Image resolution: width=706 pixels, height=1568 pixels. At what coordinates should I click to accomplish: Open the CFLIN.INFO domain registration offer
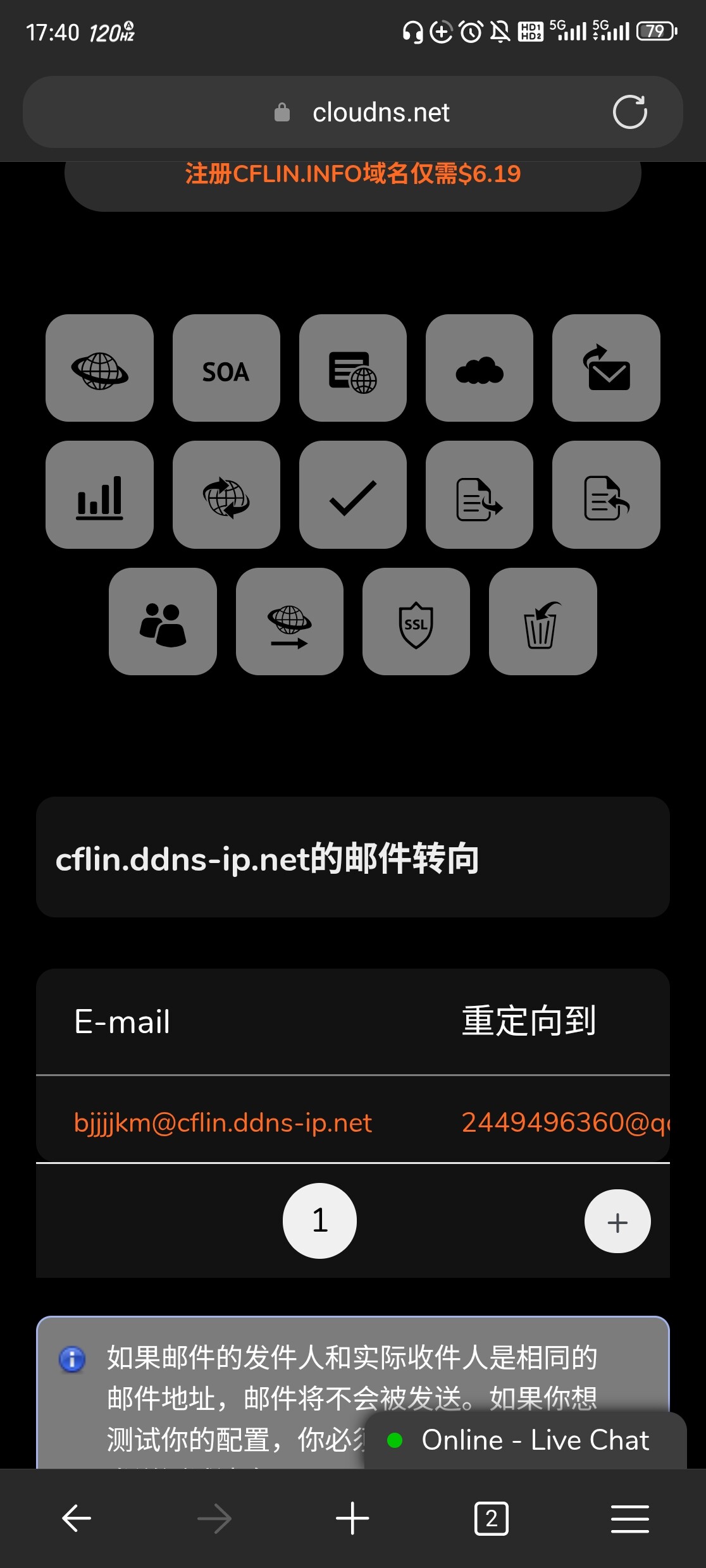pyautogui.click(x=352, y=173)
